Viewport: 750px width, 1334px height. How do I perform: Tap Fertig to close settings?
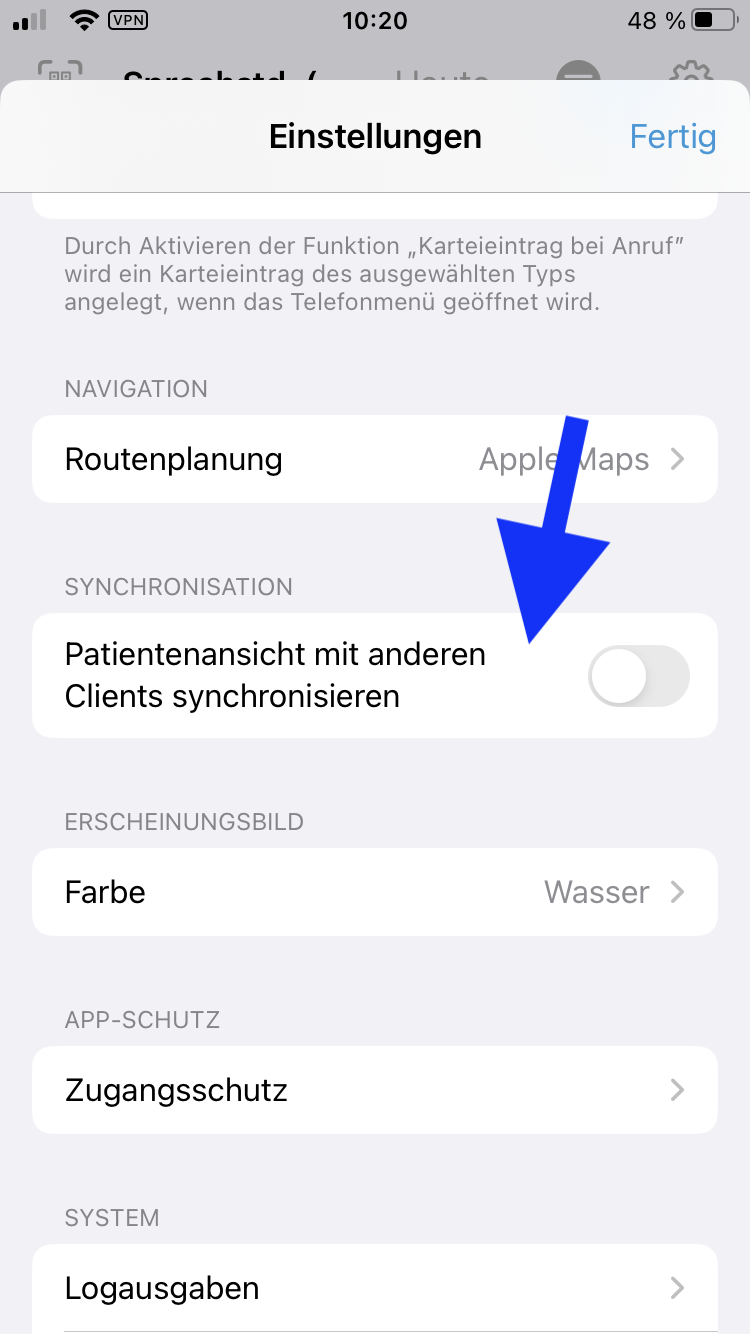pyautogui.click(x=672, y=136)
